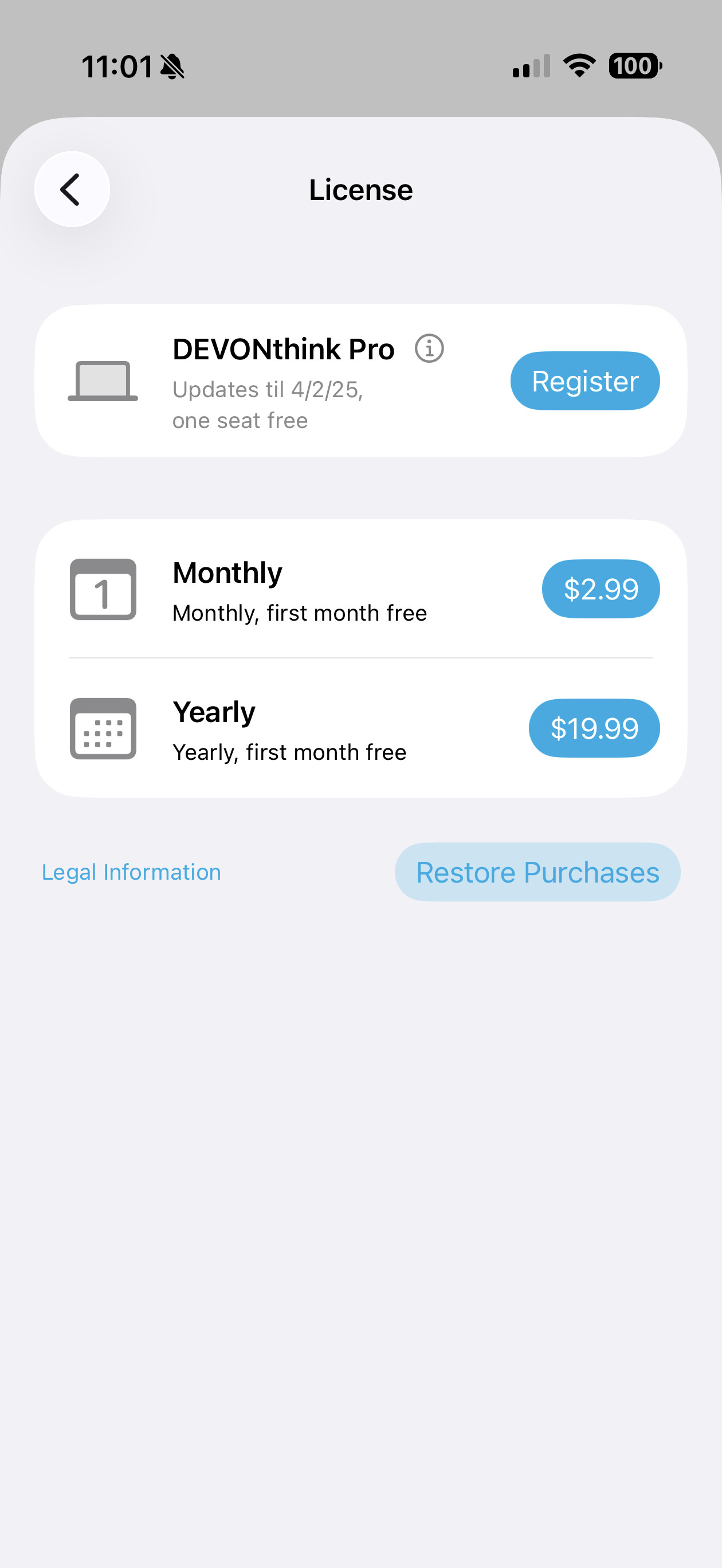Go back from the License screen
Screen dimensions: 722x1568
tap(72, 189)
